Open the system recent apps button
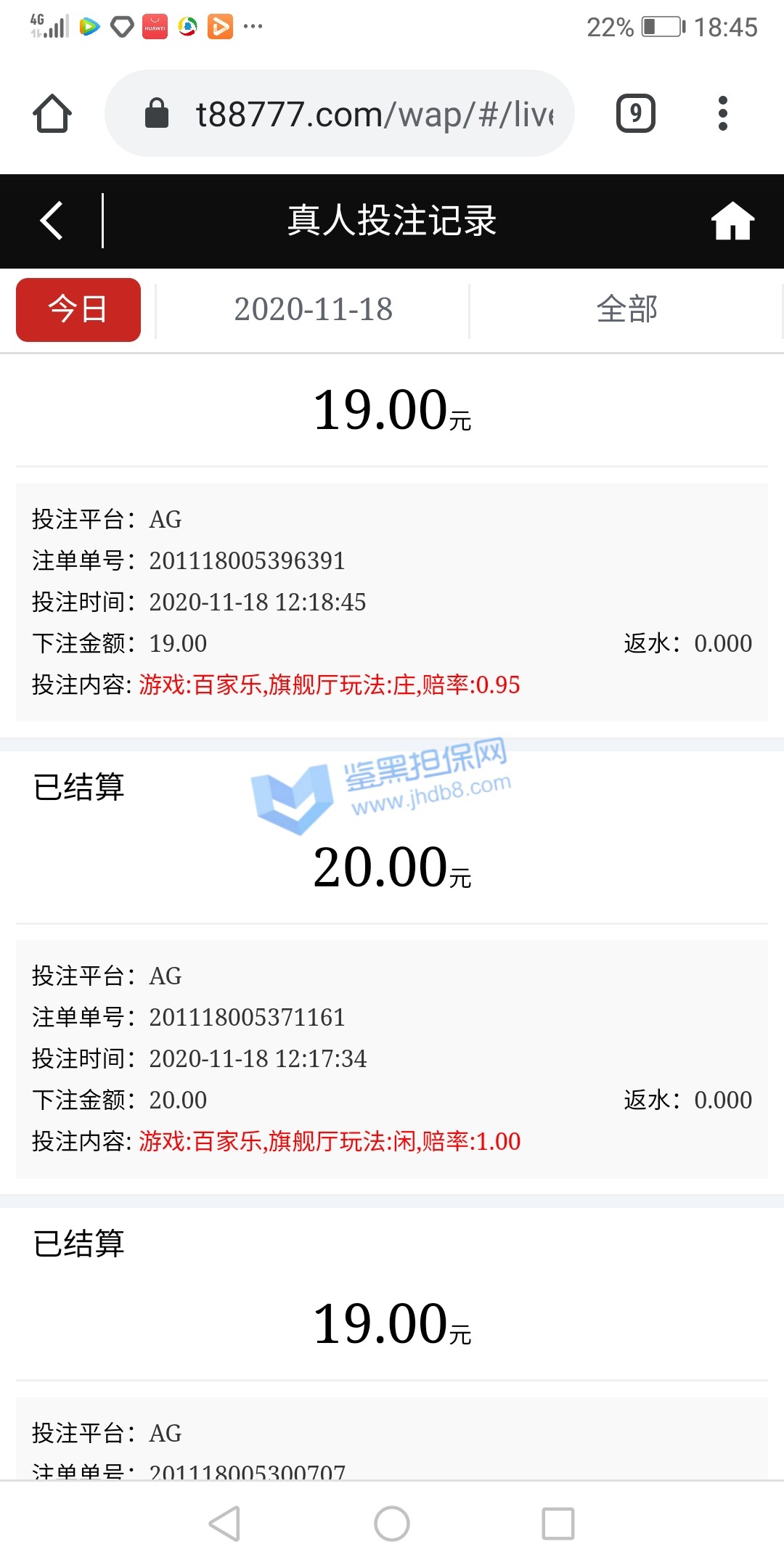 (558, 1523)
